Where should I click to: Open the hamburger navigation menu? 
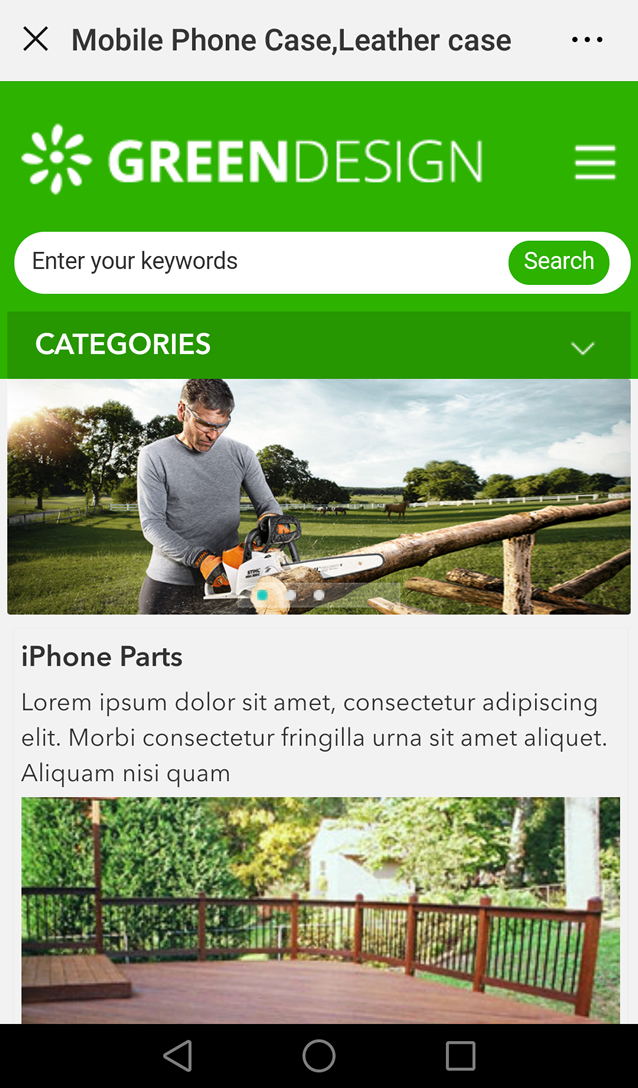(x=595, y=162)
